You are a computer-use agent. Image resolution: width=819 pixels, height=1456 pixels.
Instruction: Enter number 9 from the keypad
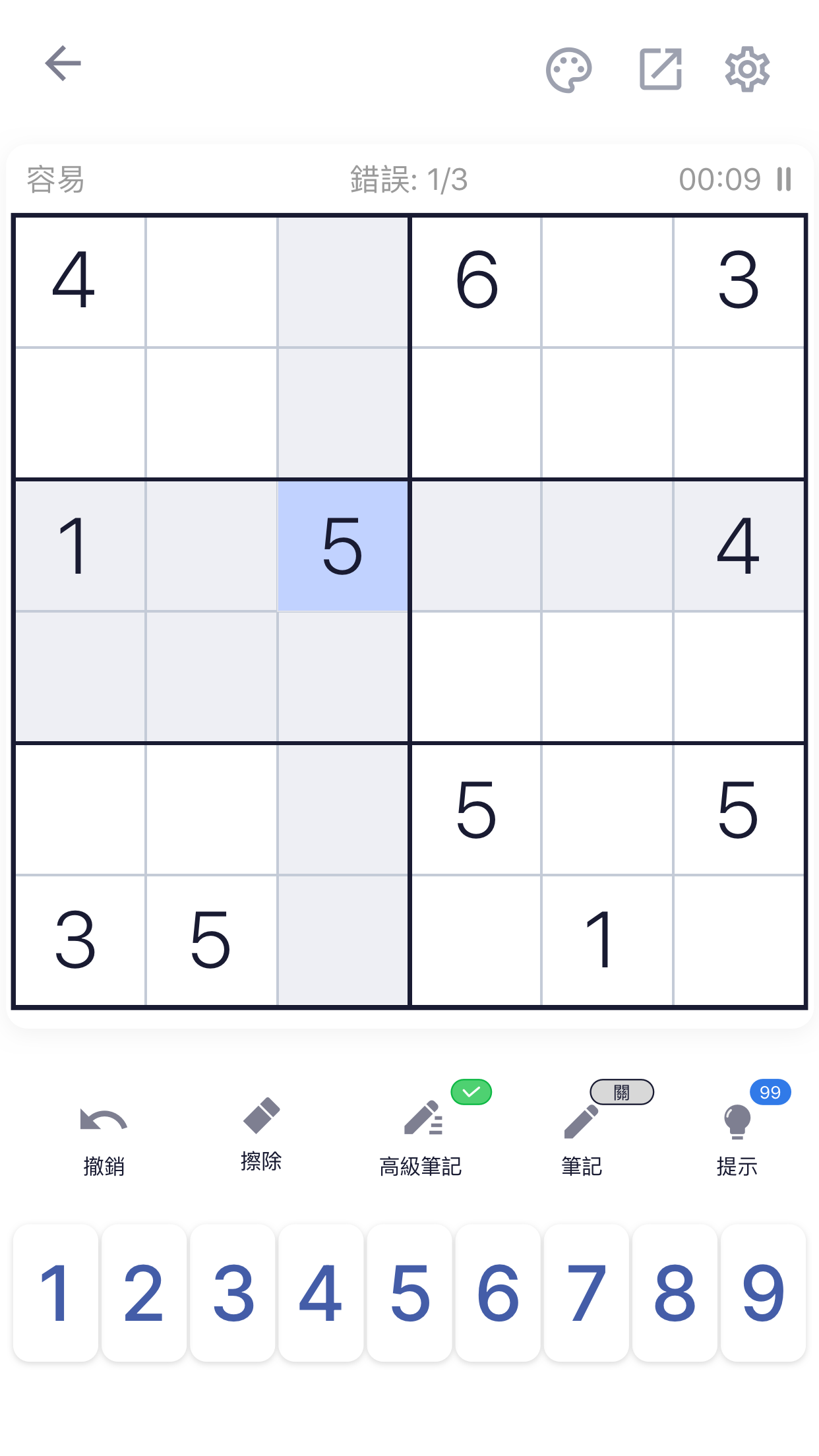763,1293
